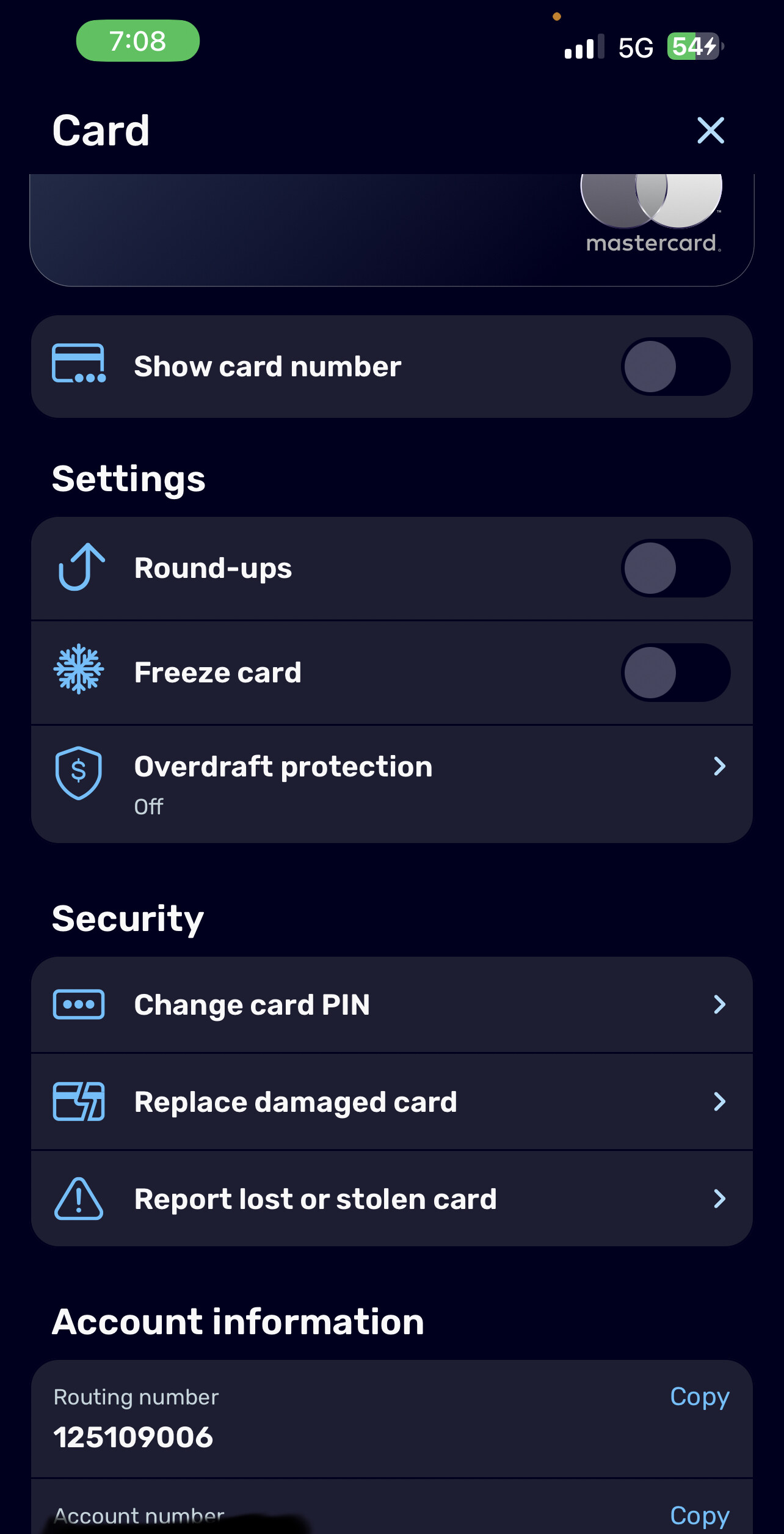784x1534 pixels.
Task: Close the Card screen
Action: click(x=710, y=130)
